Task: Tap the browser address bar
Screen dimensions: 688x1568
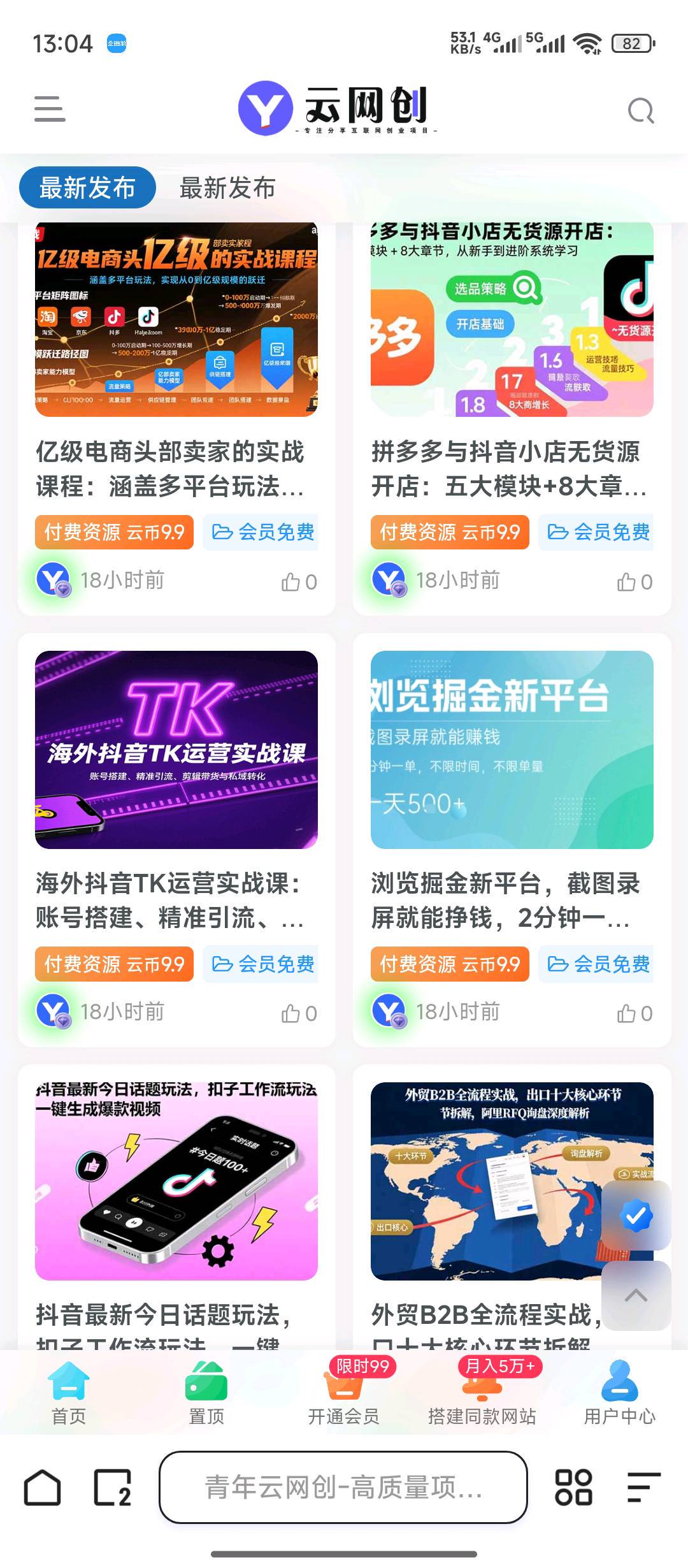Action: pos(343,1488)
